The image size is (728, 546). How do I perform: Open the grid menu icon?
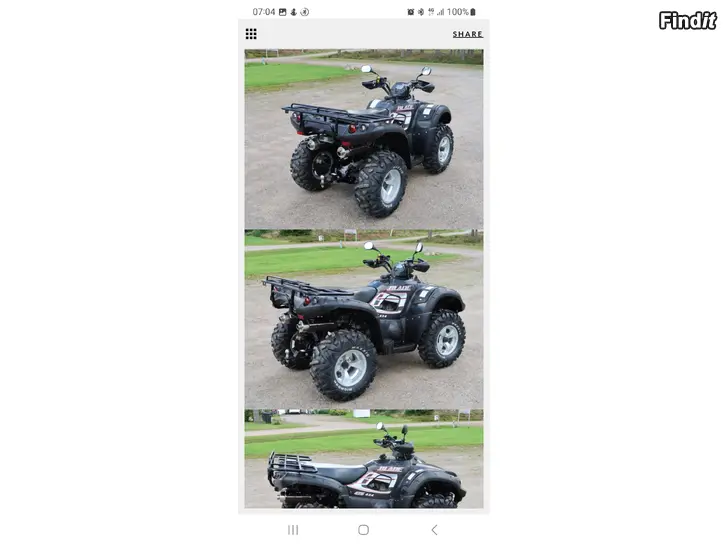pyautogui.click(x=251, y=34)
